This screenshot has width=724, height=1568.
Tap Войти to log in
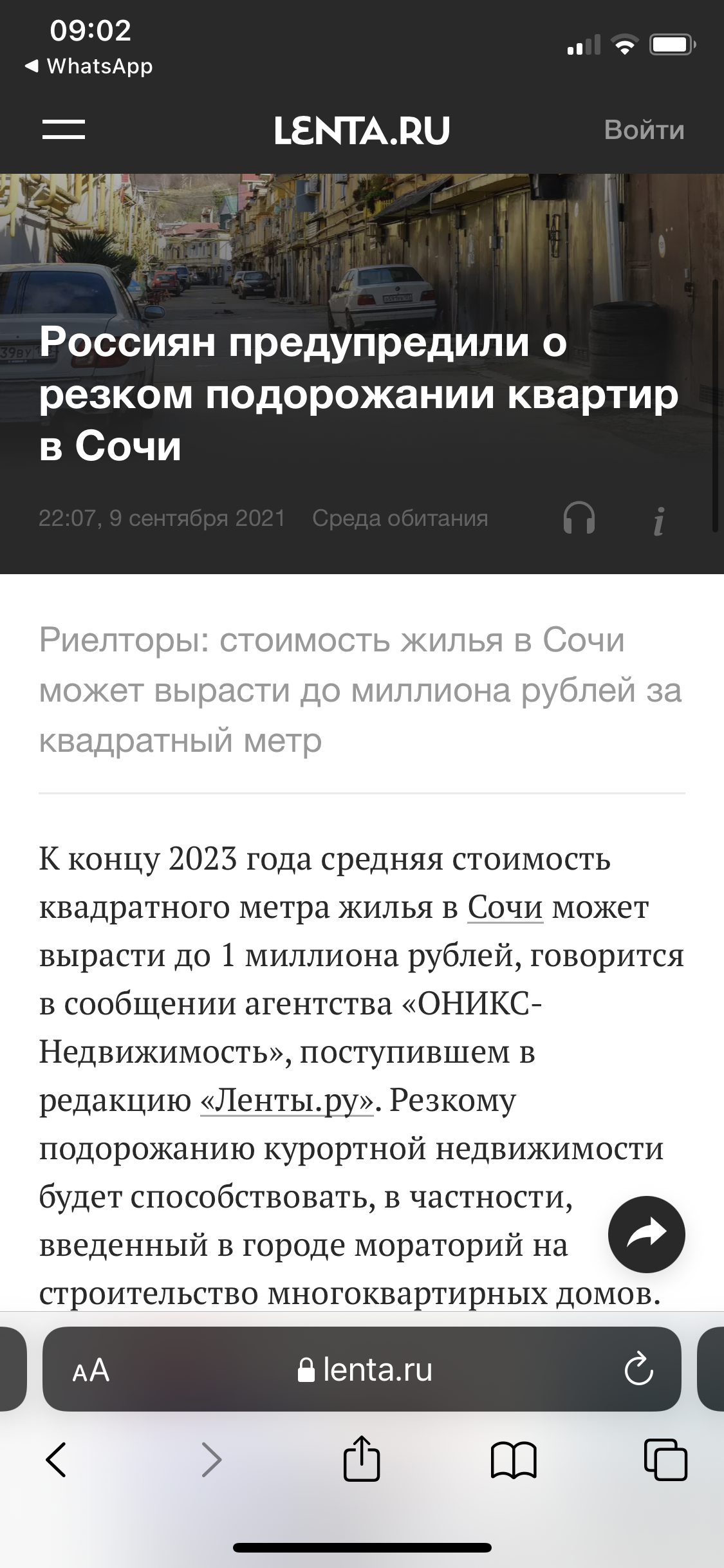pyautogui.click(x=644, y=130)
